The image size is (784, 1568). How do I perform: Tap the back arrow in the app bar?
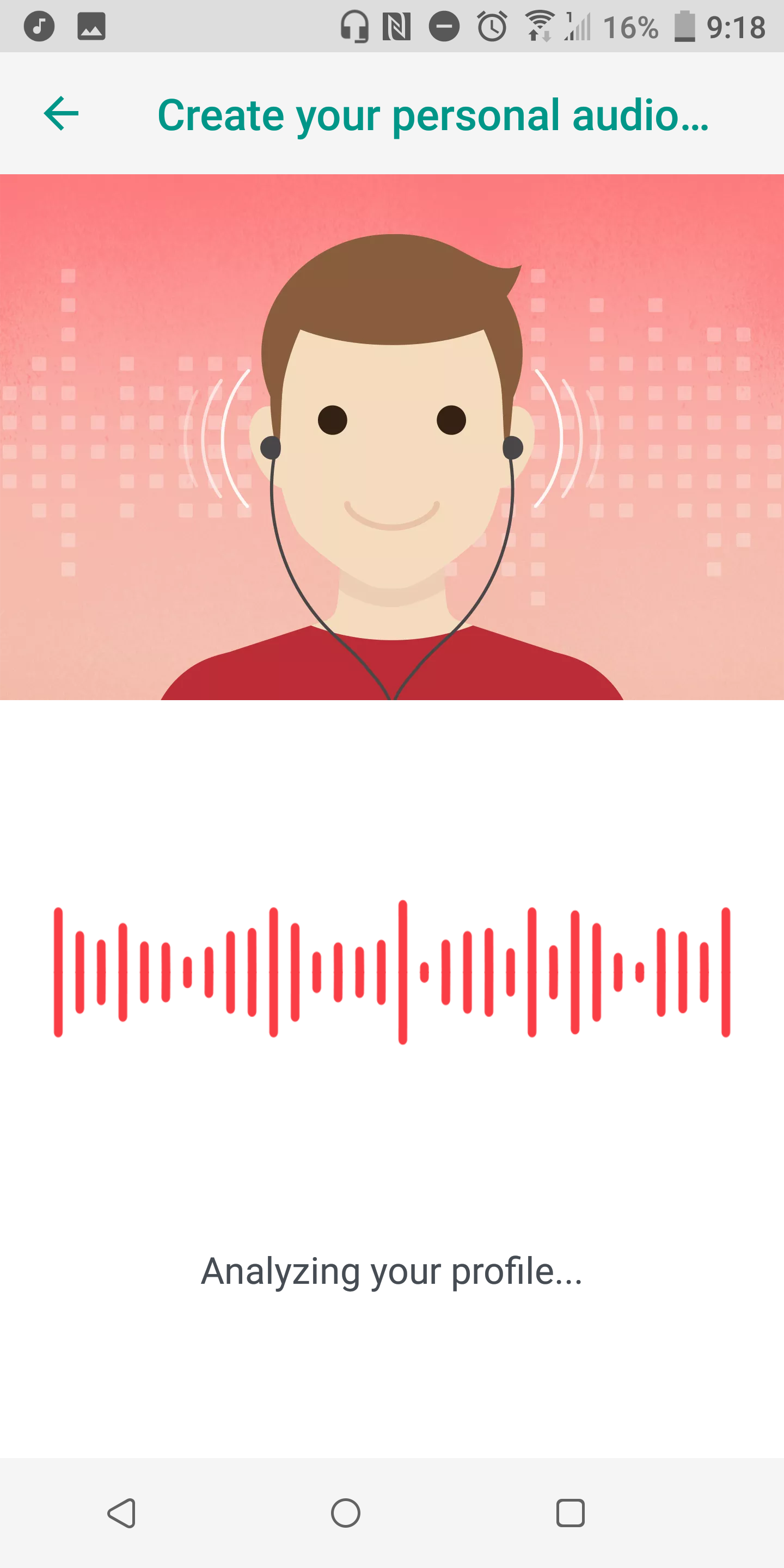point(62,113)
